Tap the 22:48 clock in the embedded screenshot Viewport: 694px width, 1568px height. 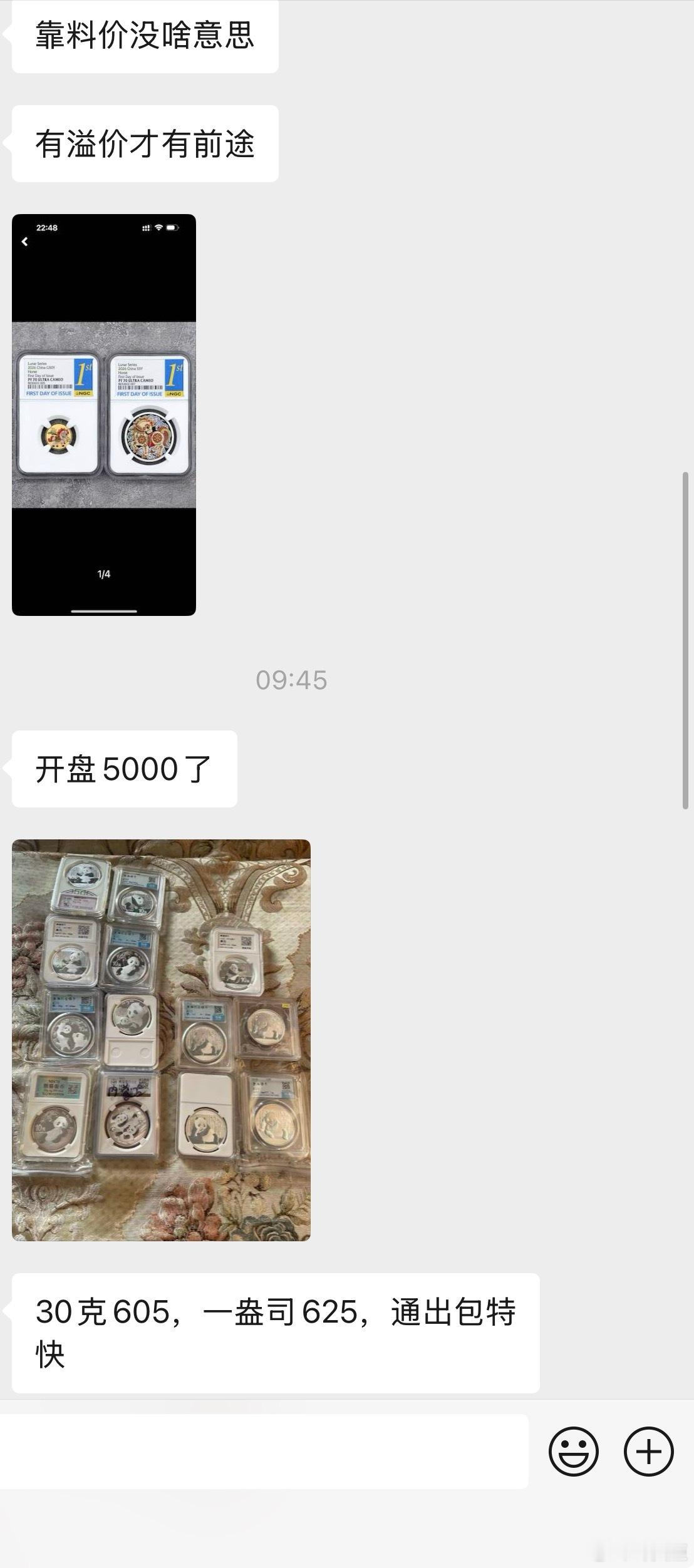(47, 228)
